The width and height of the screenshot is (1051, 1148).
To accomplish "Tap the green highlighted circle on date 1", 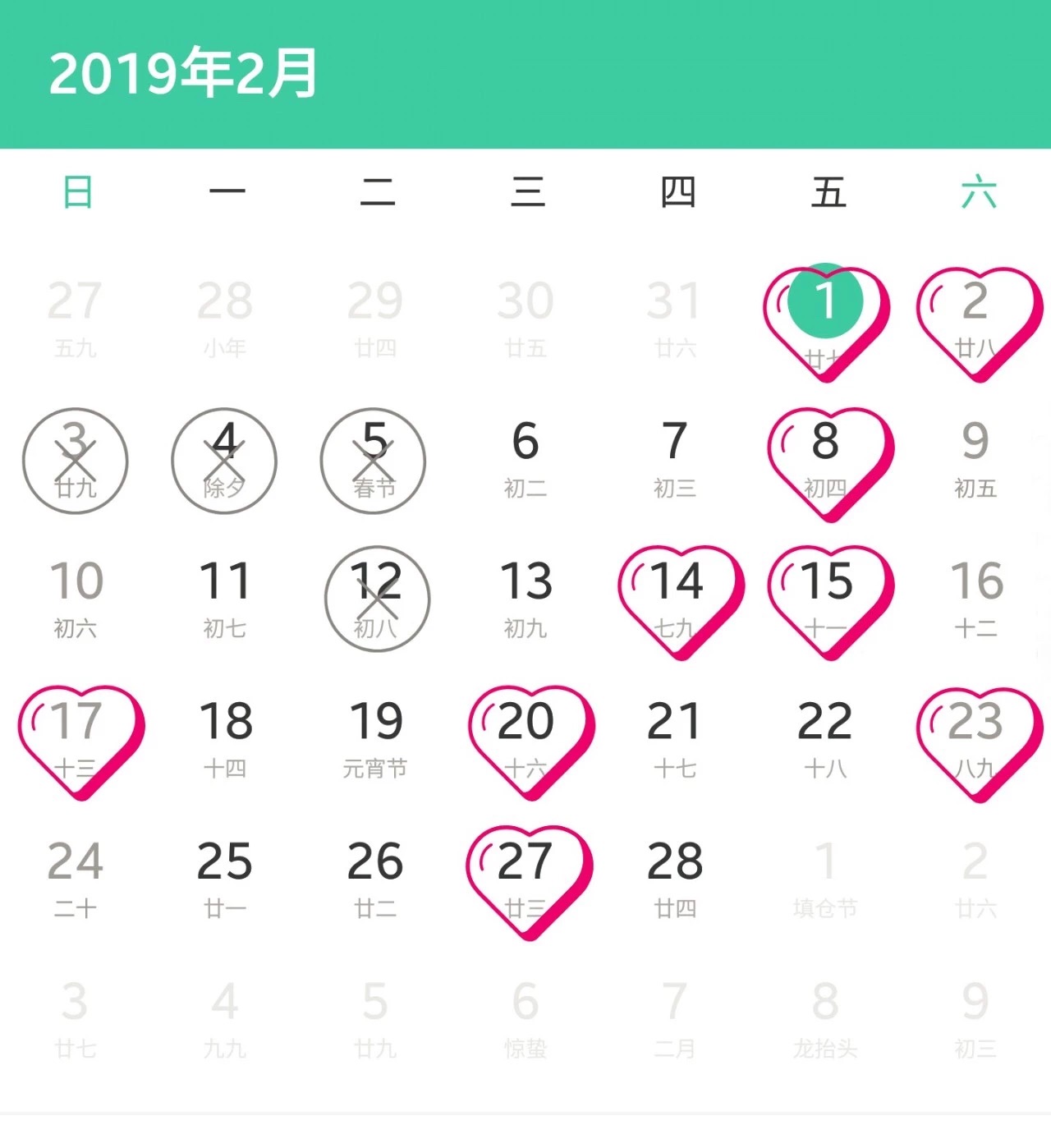I will (825, 300).
